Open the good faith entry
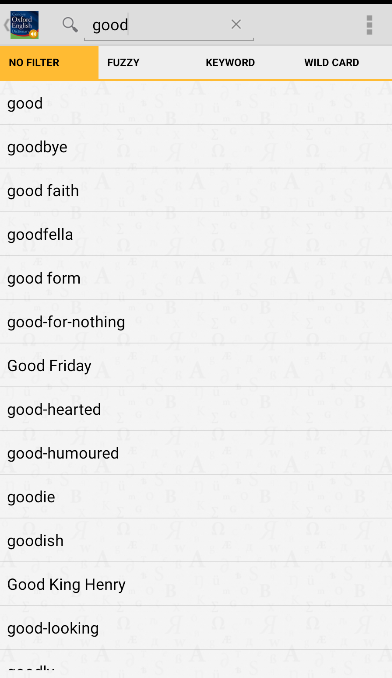 coord(196,191)
